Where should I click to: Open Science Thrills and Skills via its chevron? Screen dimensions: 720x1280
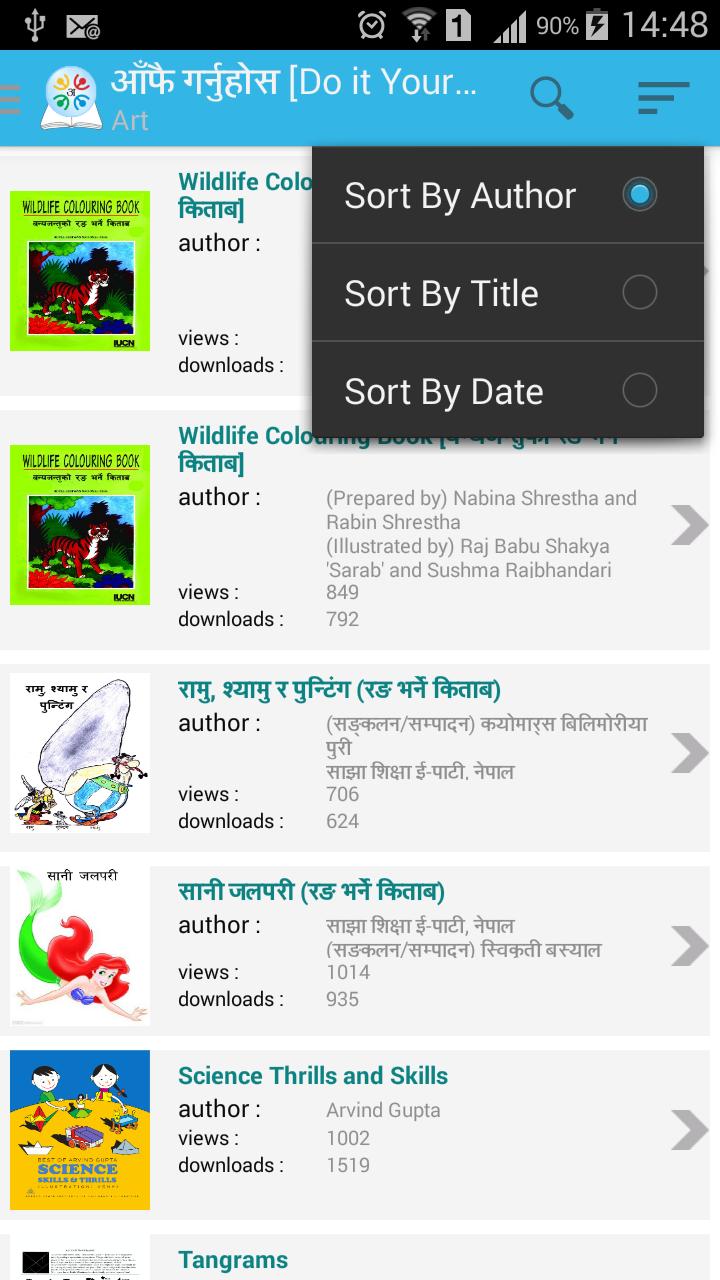(x=689, y=1130)
